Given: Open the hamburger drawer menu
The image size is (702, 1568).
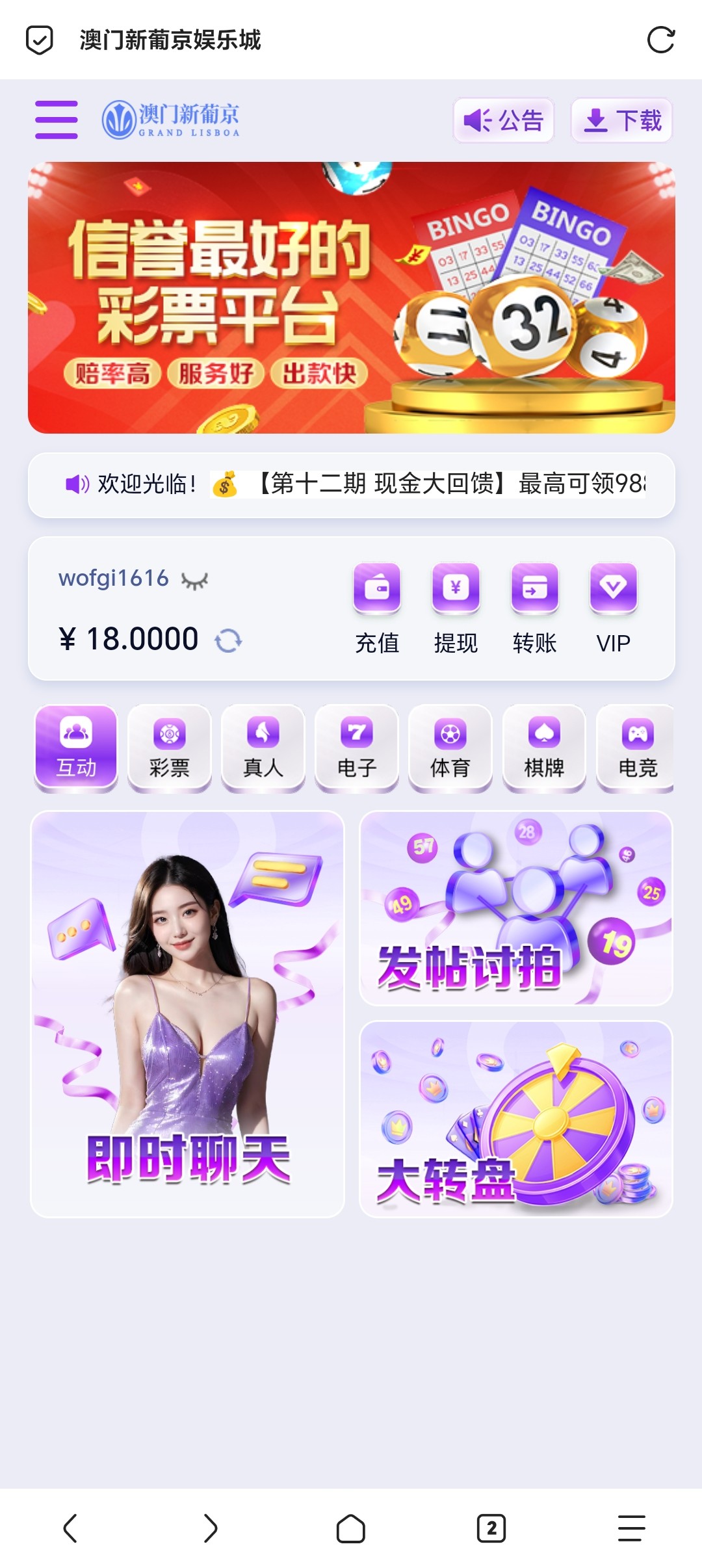Looking at the screenshot, I should click(57, 120).
